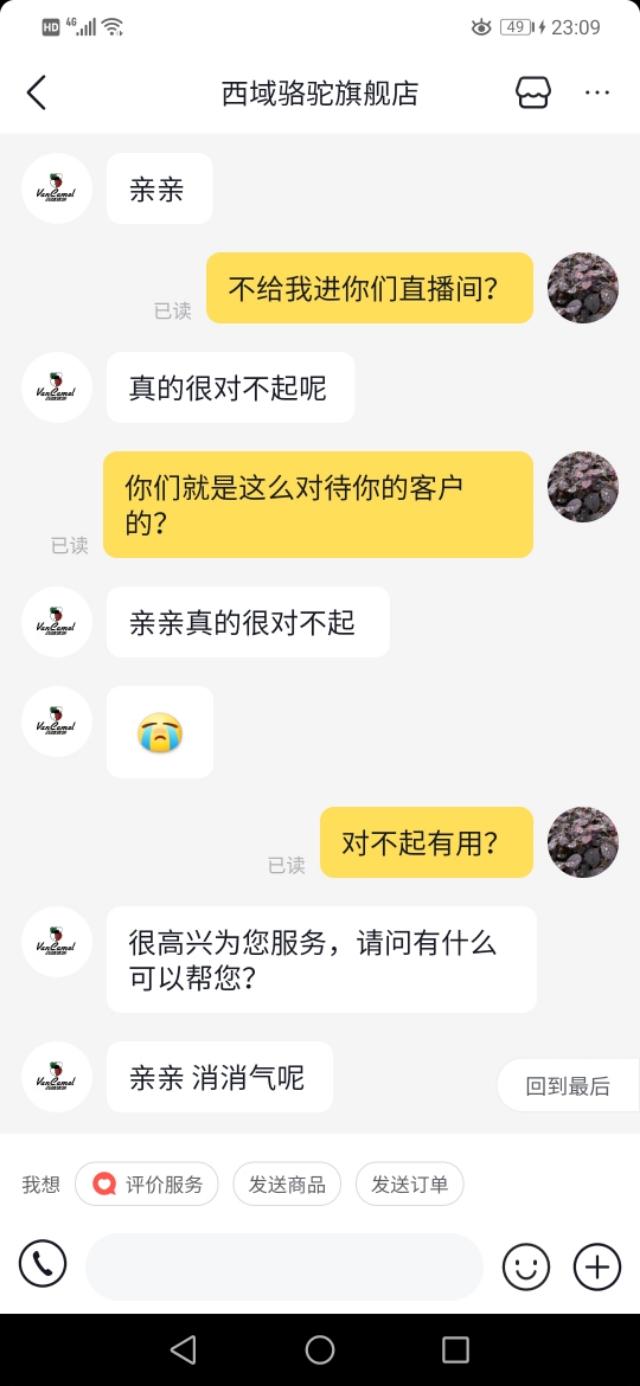Open the plus attachment menu
The image size is (640, 1386).
click(597, 1267)
